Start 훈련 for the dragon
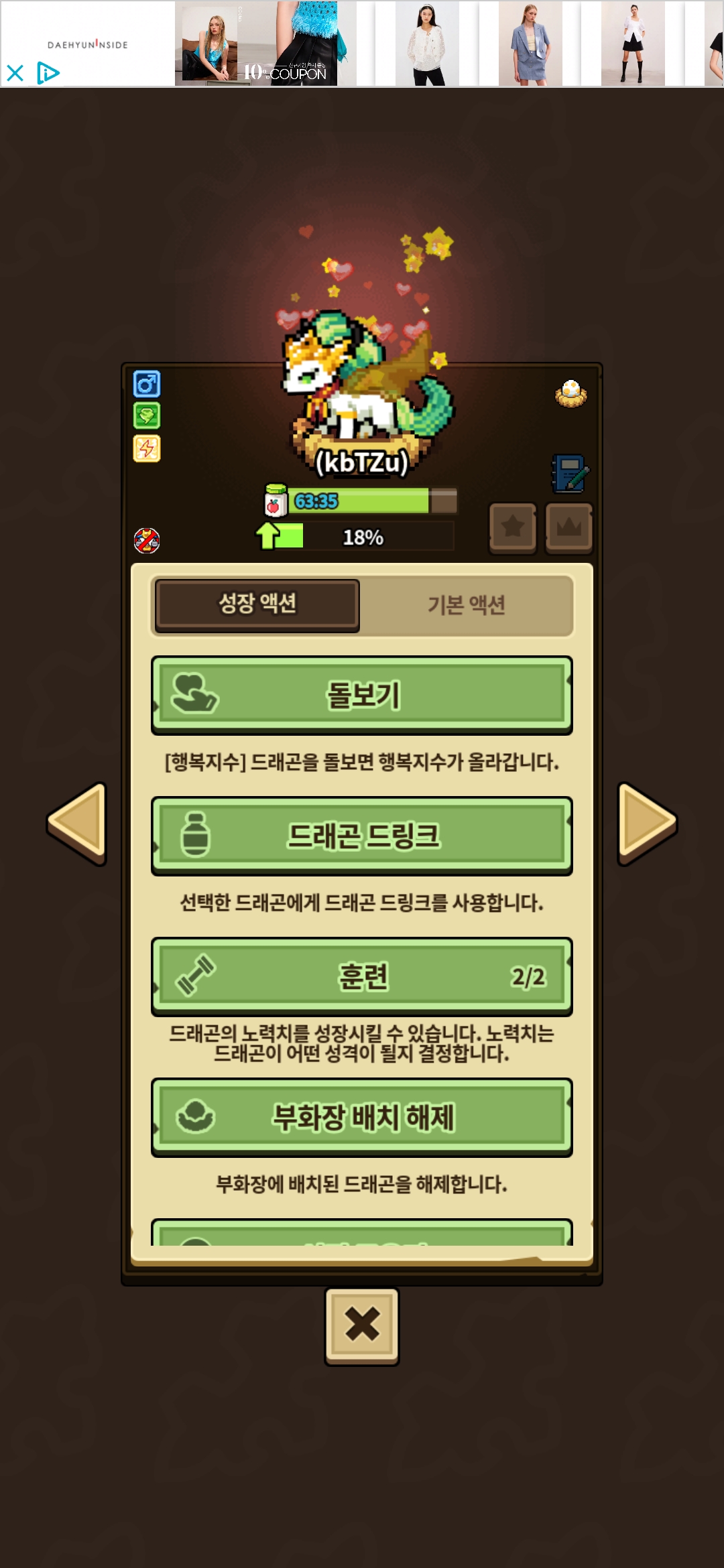Image resolution: width=724 pixels, height=1568 pixels. [x=362, y=976]
